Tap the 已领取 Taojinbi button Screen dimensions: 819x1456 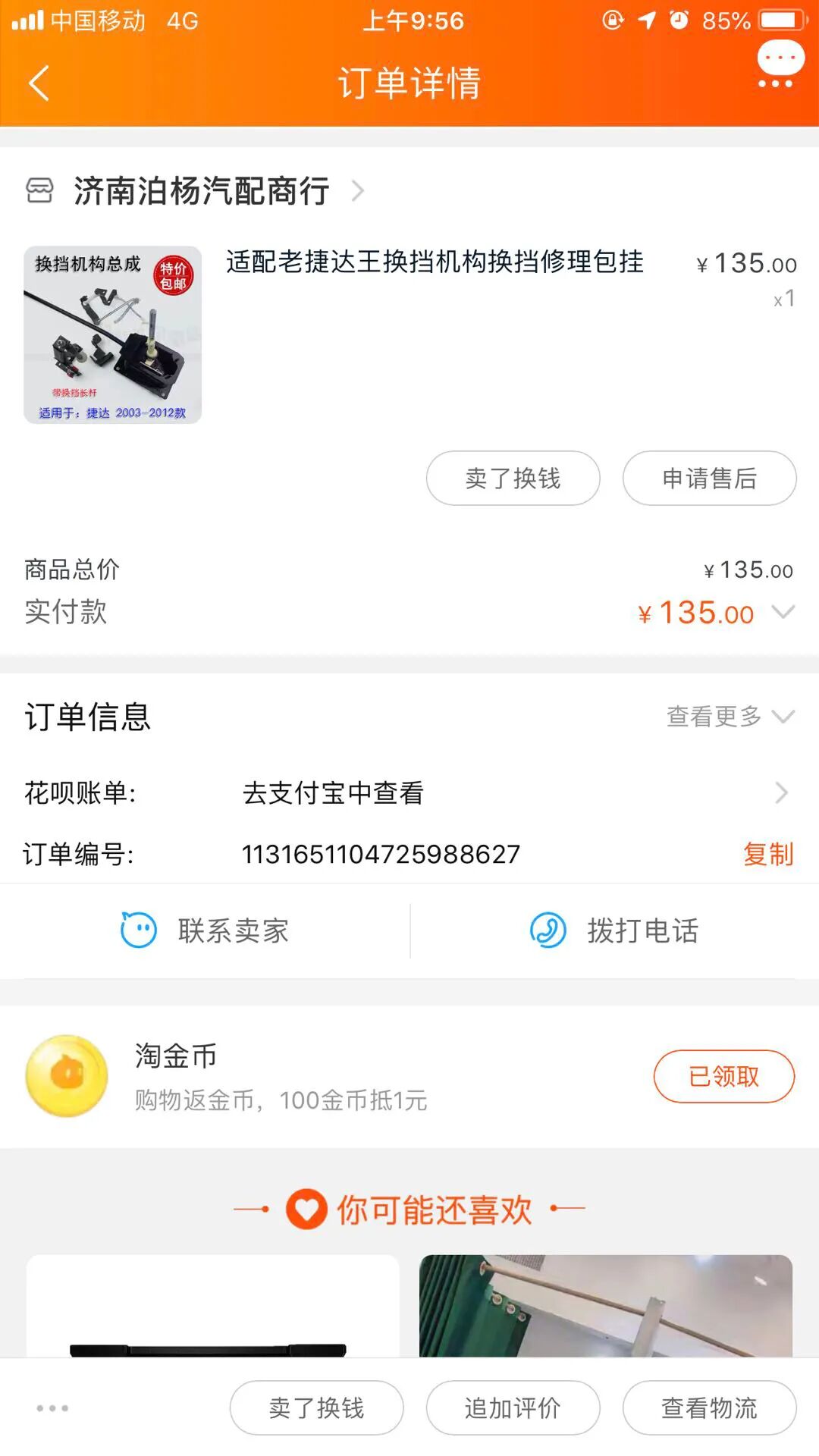tap(723, 1076)
